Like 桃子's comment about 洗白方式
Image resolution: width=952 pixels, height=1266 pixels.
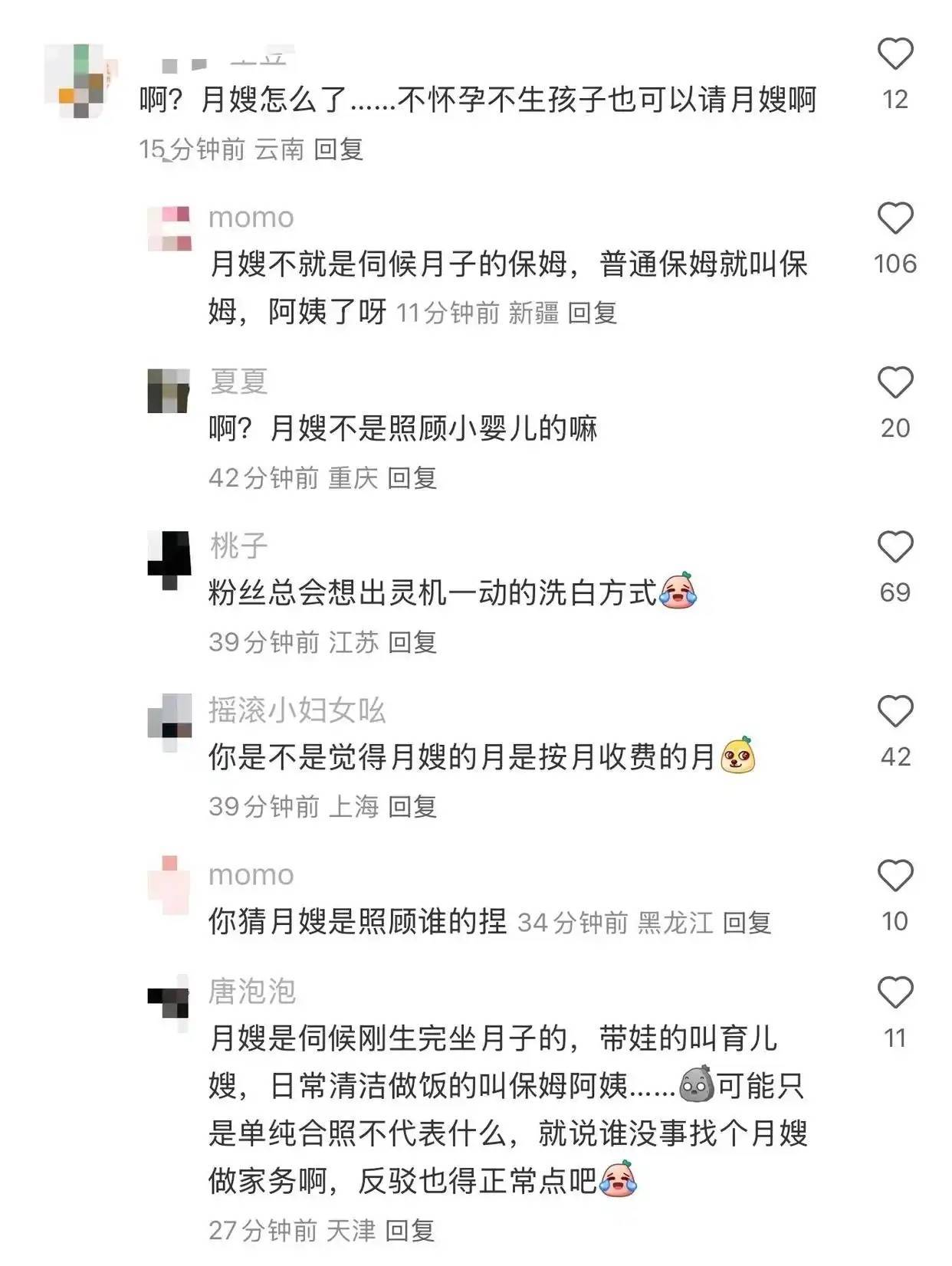click(895, 547)
